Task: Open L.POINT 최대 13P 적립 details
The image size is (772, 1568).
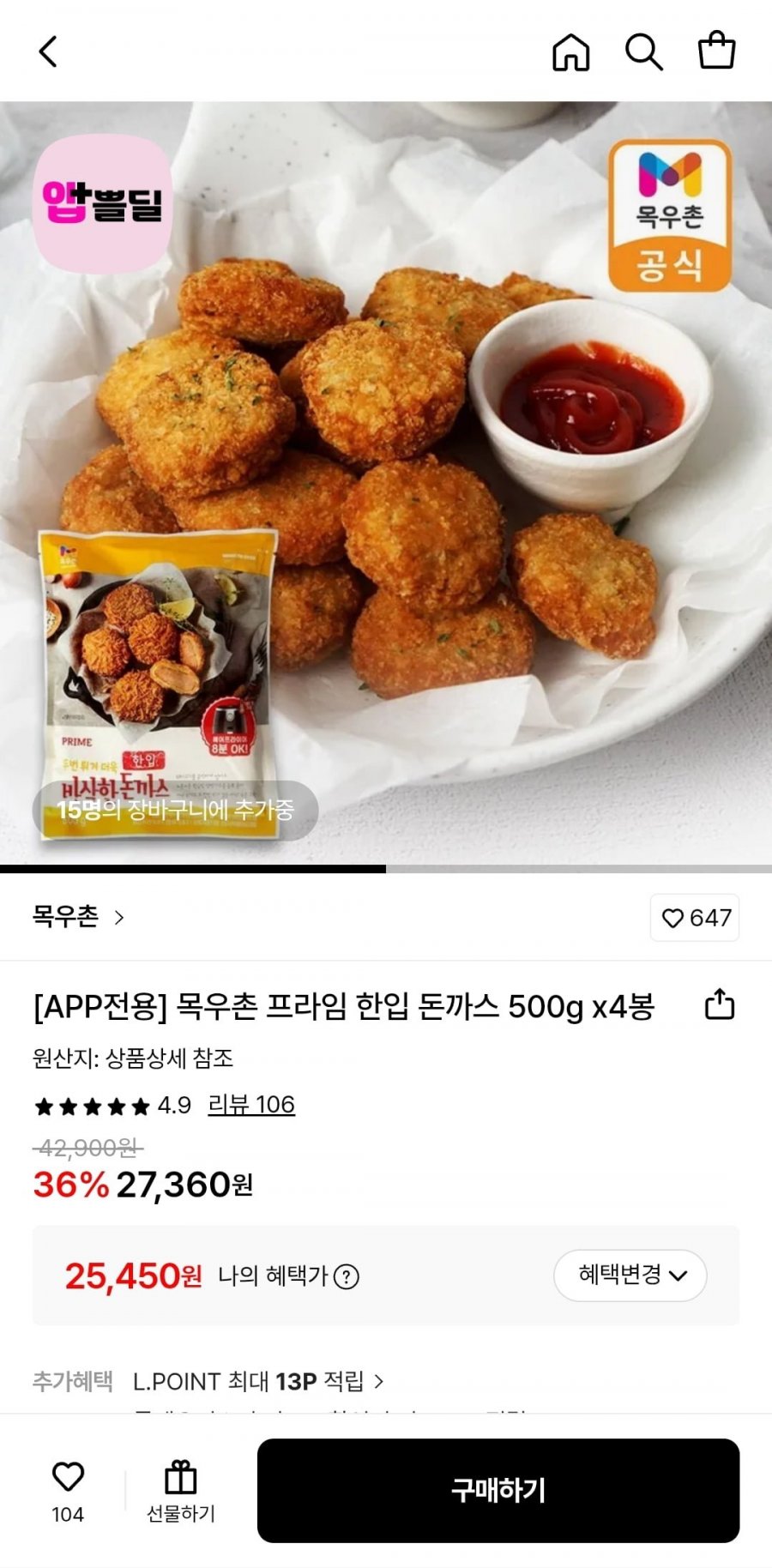Action: [257, 1382]
